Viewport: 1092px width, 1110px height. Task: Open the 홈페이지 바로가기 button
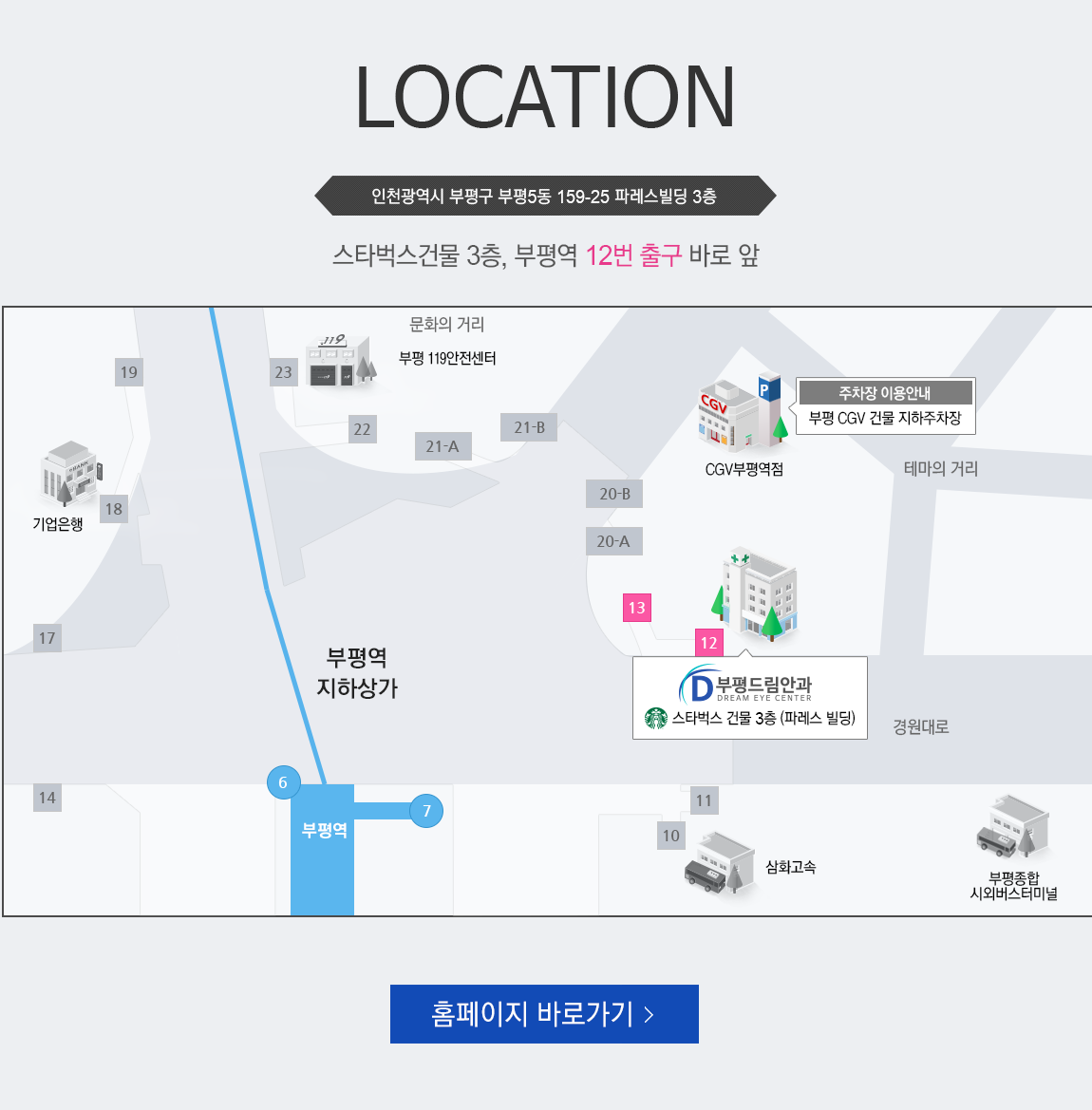click(544, 1013)
